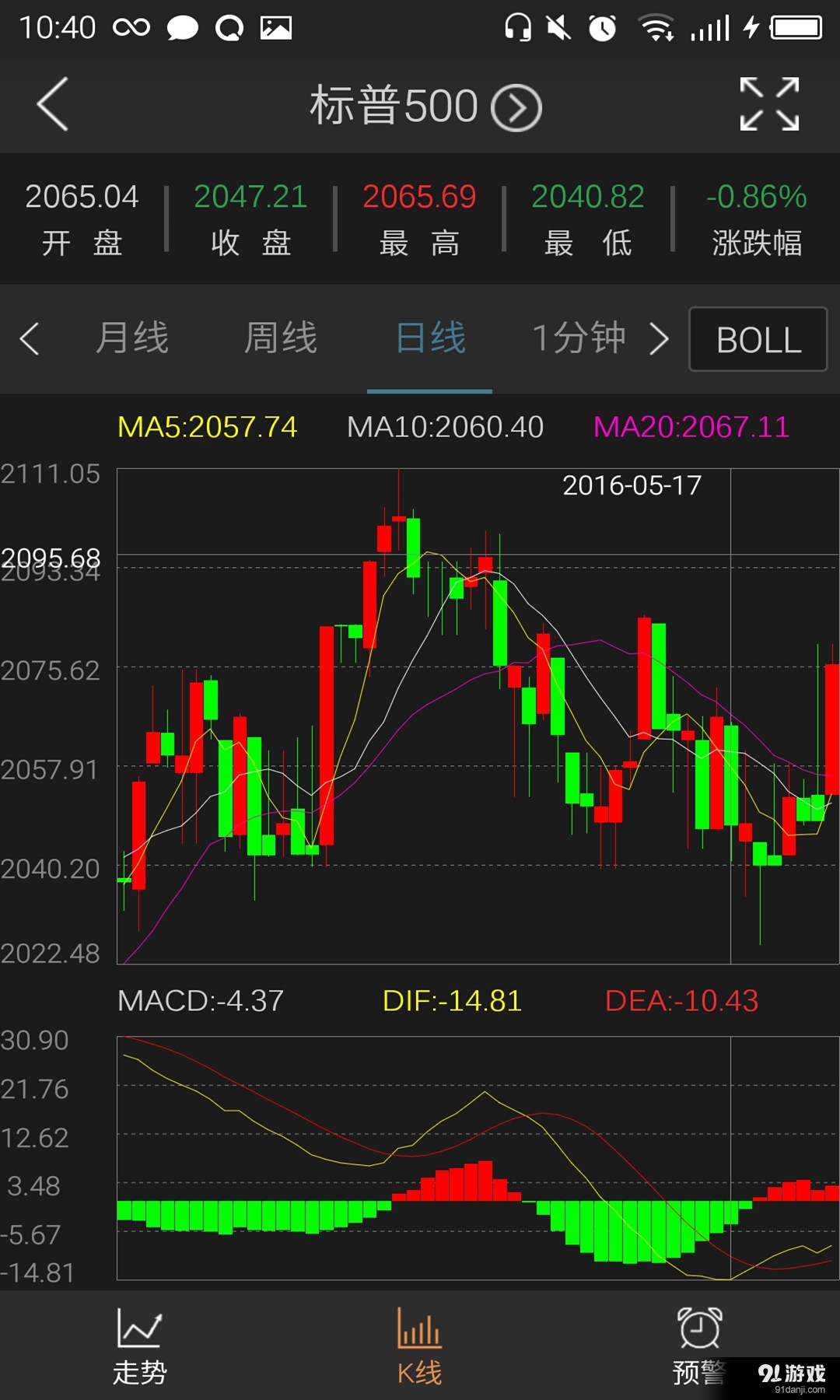
Task: Toggle MA5 line by tapping its label
Action: [x=208, y=426]
